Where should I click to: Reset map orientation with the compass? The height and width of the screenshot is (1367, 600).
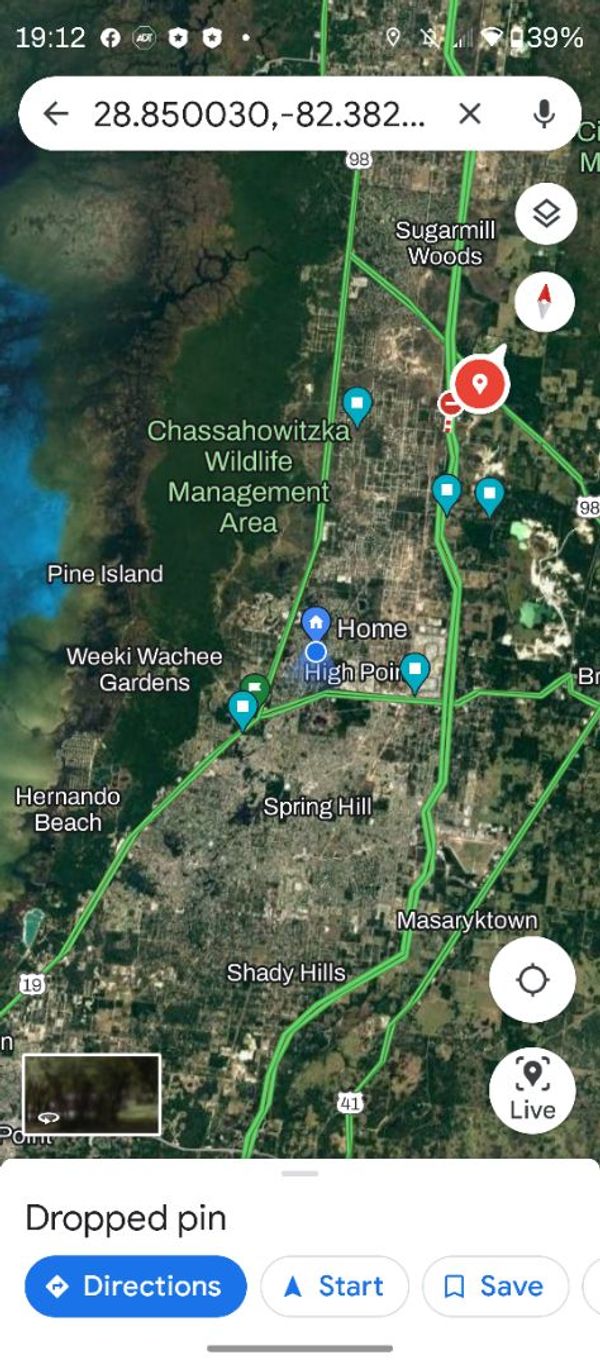pos(545,300)
